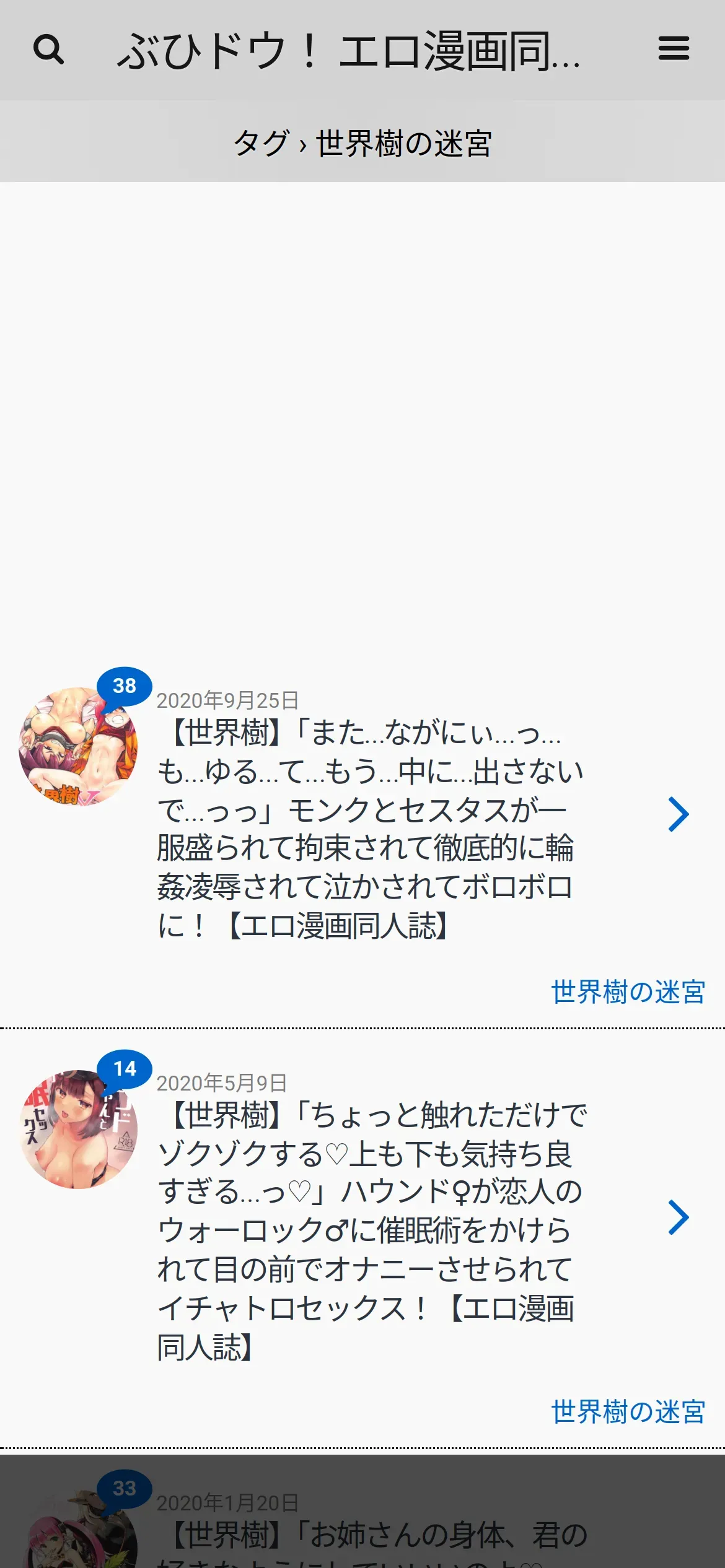Image resolution: width=725 pixels, height=1568 pixels.
Task: Tap the thumbnail with the 38 badge
Action: tap(78, 746)
